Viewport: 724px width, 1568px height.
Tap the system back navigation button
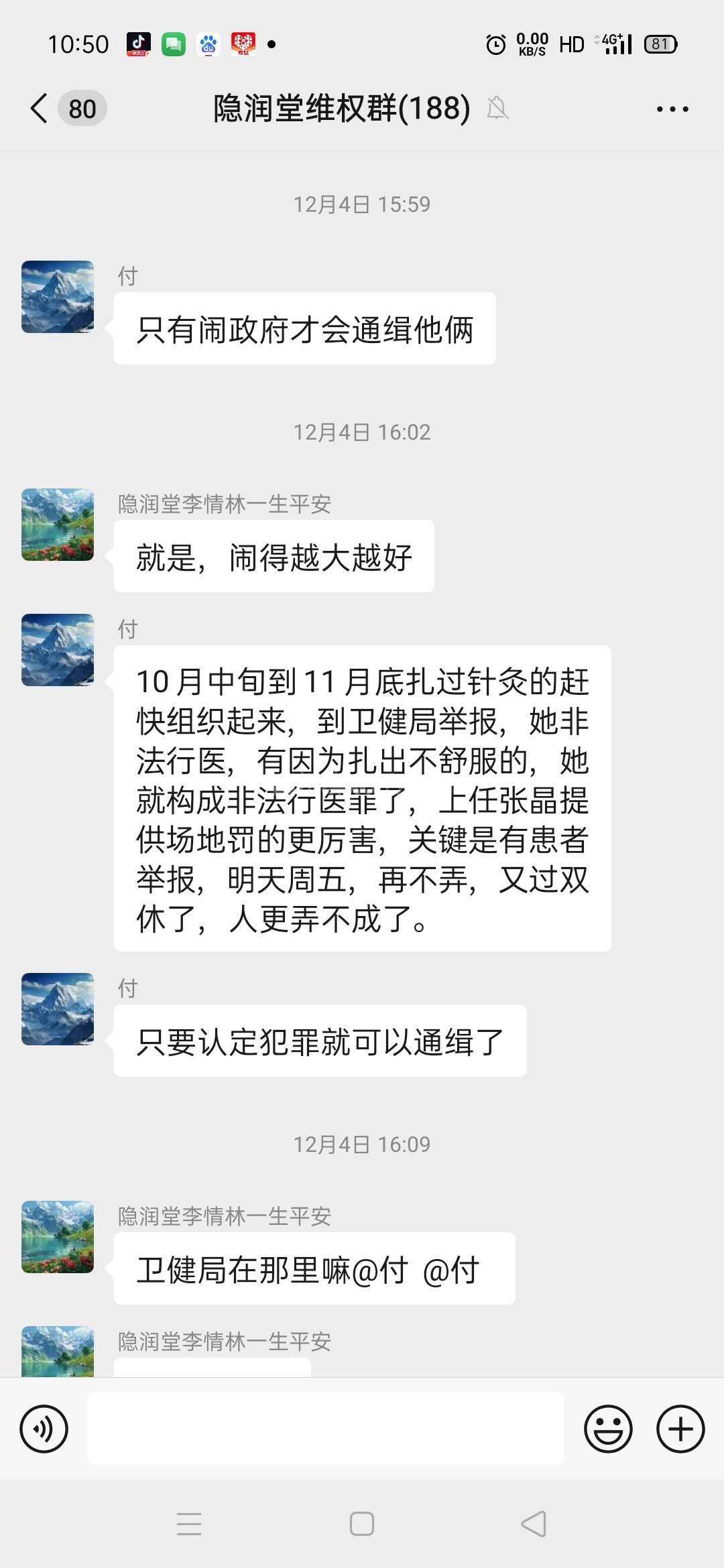[x=534, y=1524]
